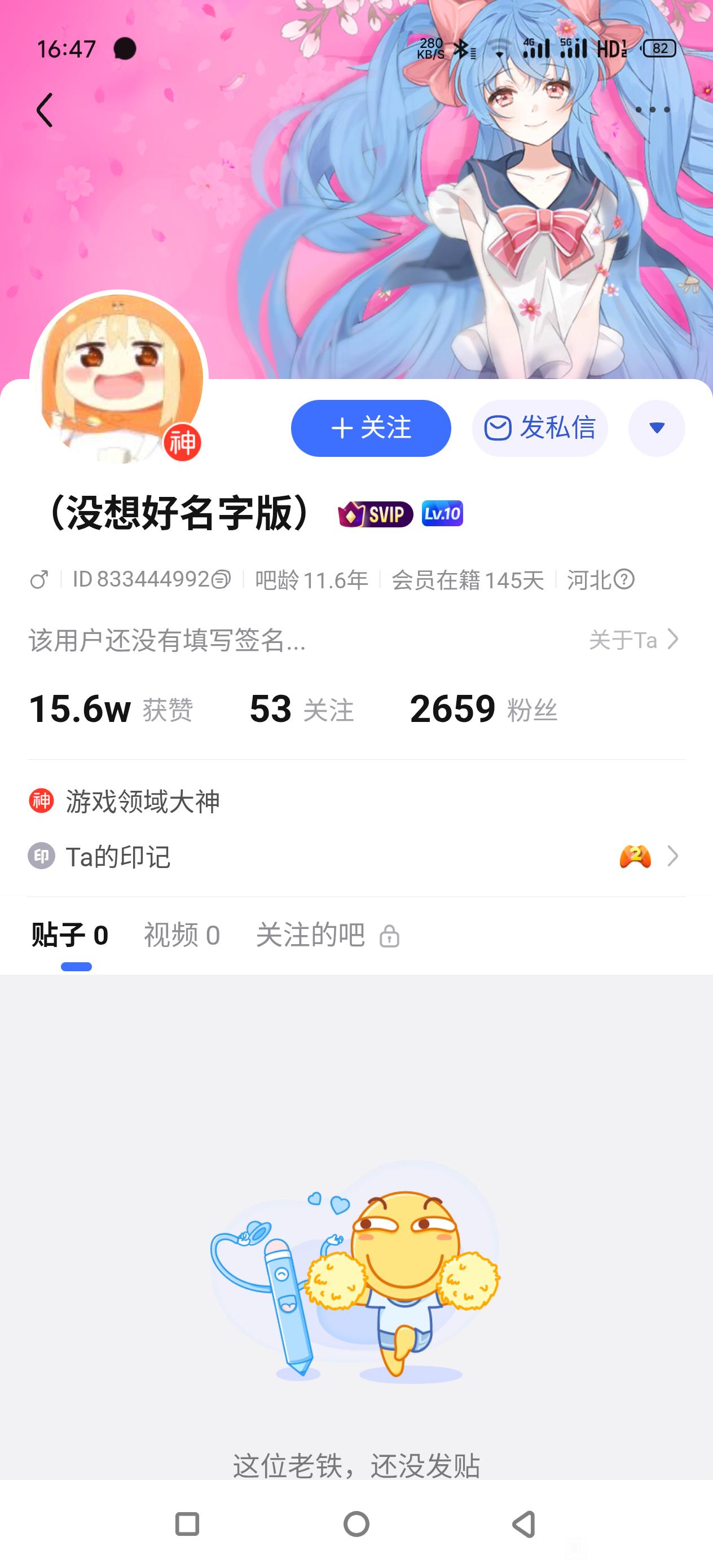Switch to the 贴子 tab
This screenshot has height=1568, width=713.
(x=70, y=935)
